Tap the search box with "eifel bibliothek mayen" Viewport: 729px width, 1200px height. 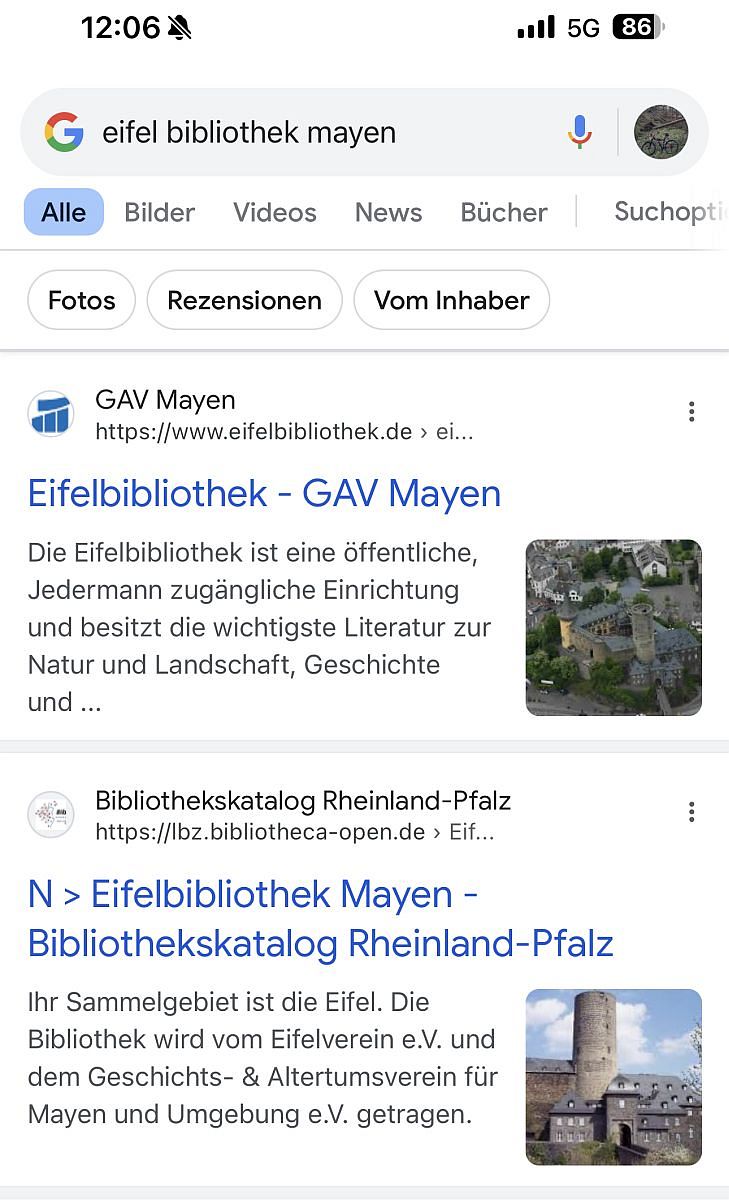[300, 132]
